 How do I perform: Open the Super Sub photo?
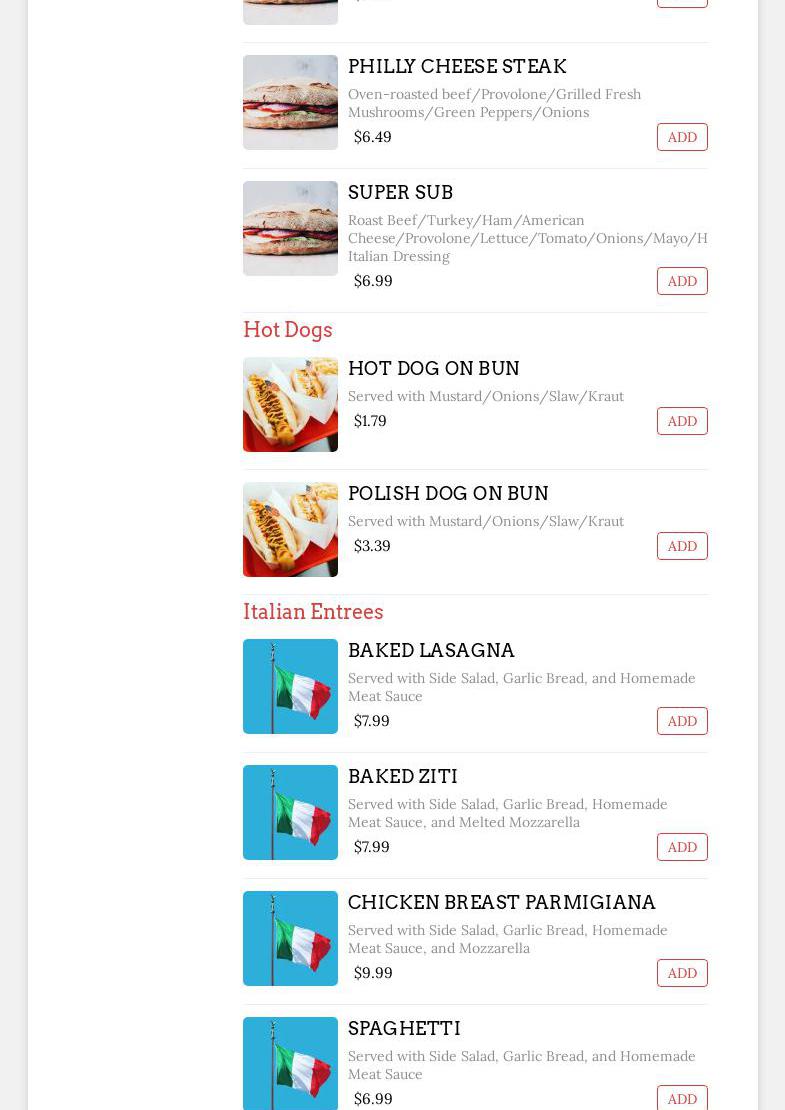[290, 228]
